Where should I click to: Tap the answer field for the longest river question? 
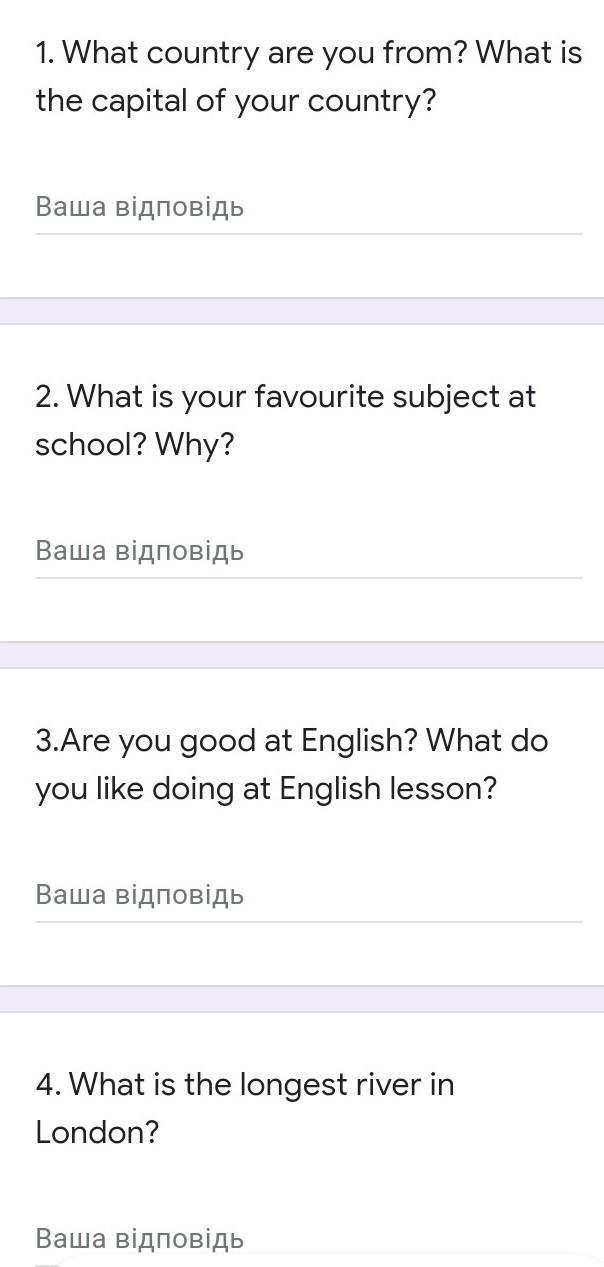pos(308,1239)
